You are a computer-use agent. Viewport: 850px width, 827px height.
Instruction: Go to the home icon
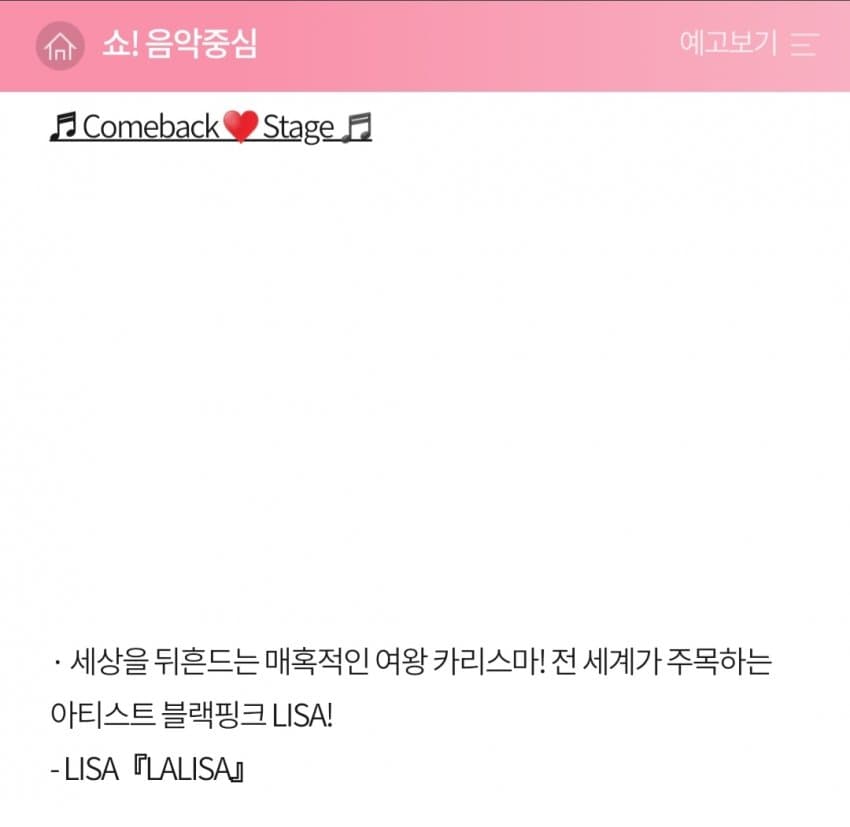pos(60,45)
